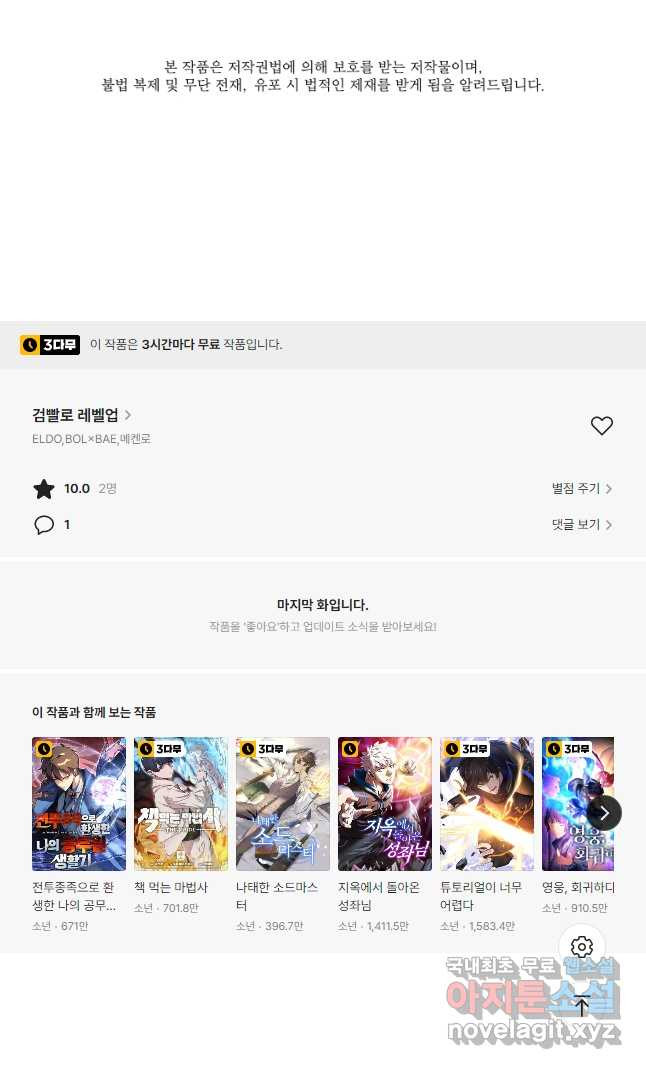Show next recommended works with arrow
The height and width of the screenshot is (1069, 646).
point(603,813)
